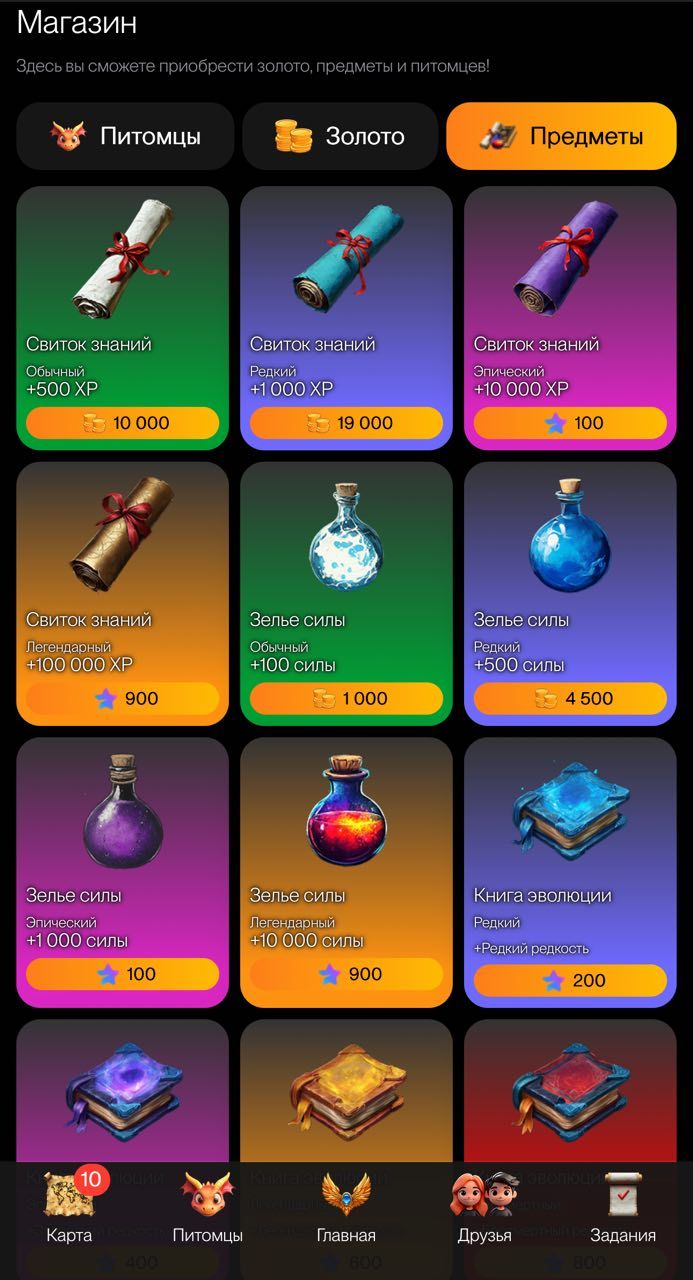Screen dimensions: 693x1280
Task: Buy the rare Книга эволюции for 200 stars
Action: pos(570,980)
